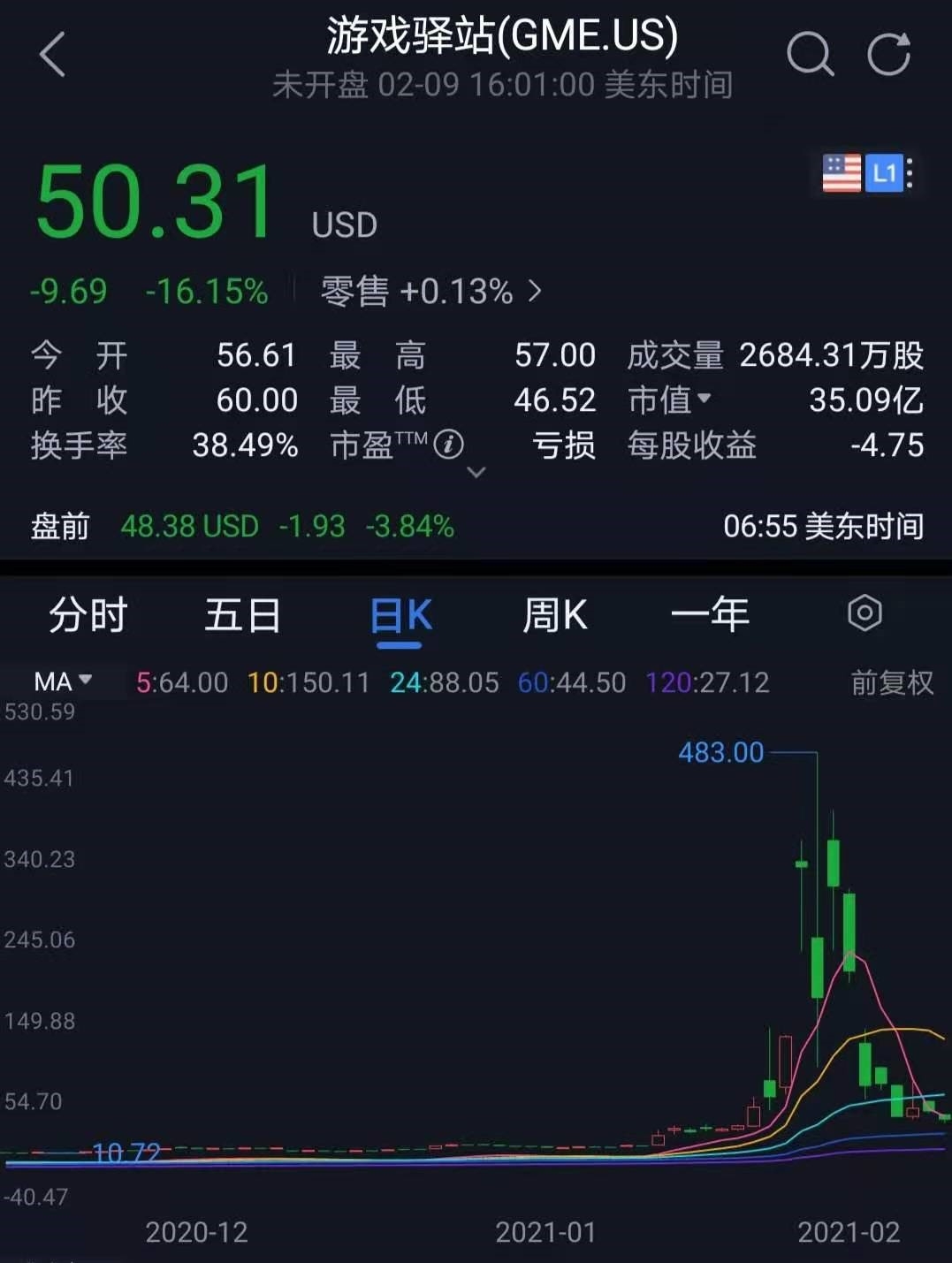Image resolution: width=952 pixels, height=1263 pixels.
Task: Expand additional quote details with the chevron
Action: point(477,473)
